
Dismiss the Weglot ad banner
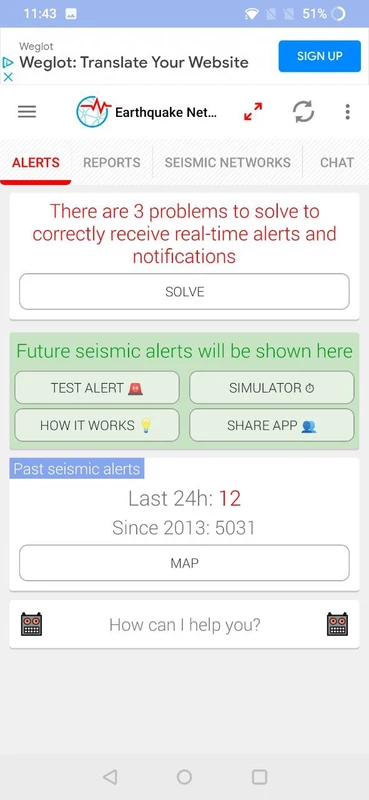point(8,78)
